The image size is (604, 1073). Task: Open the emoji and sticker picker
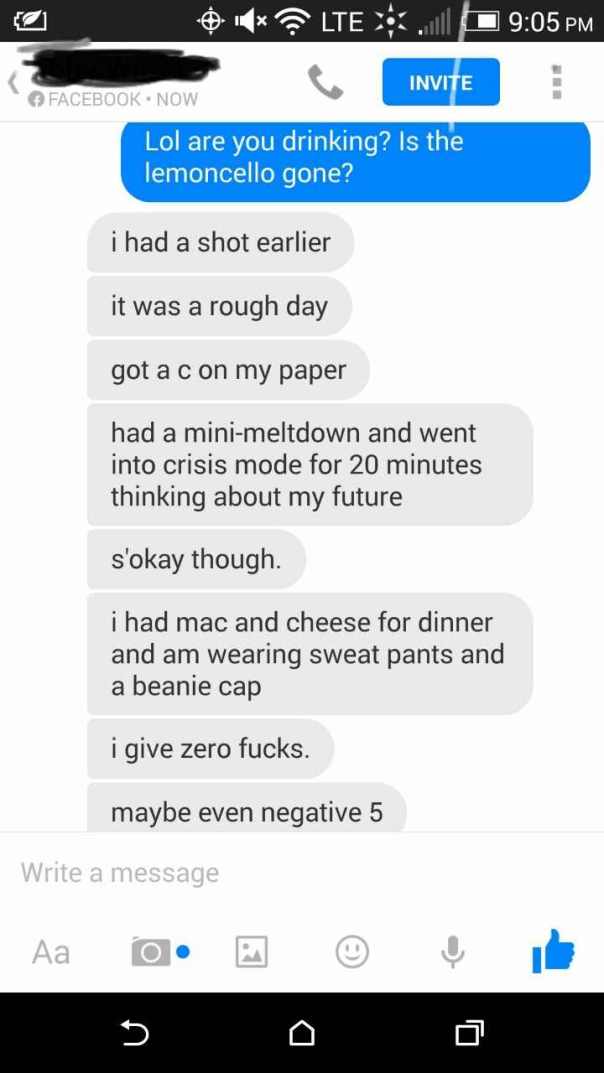tap(352, 952)
